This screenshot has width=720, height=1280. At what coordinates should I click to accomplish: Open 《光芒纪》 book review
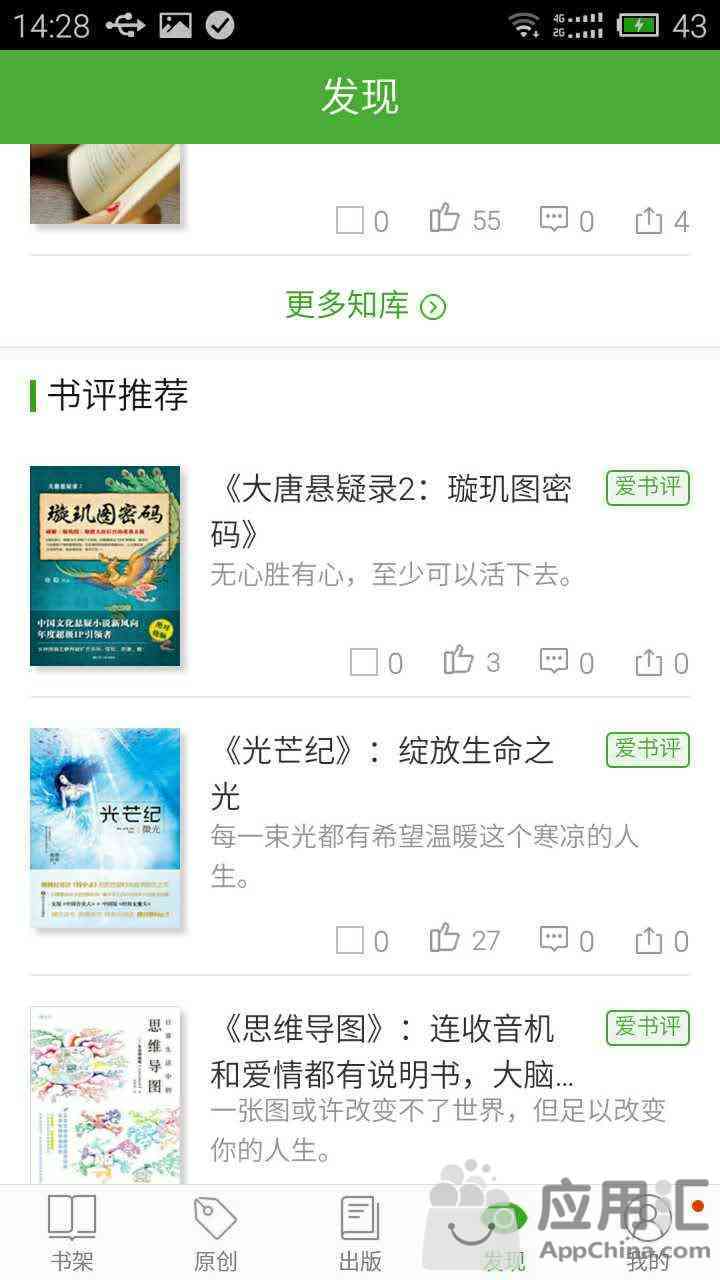pyautogui.click(x=385, y=772)
